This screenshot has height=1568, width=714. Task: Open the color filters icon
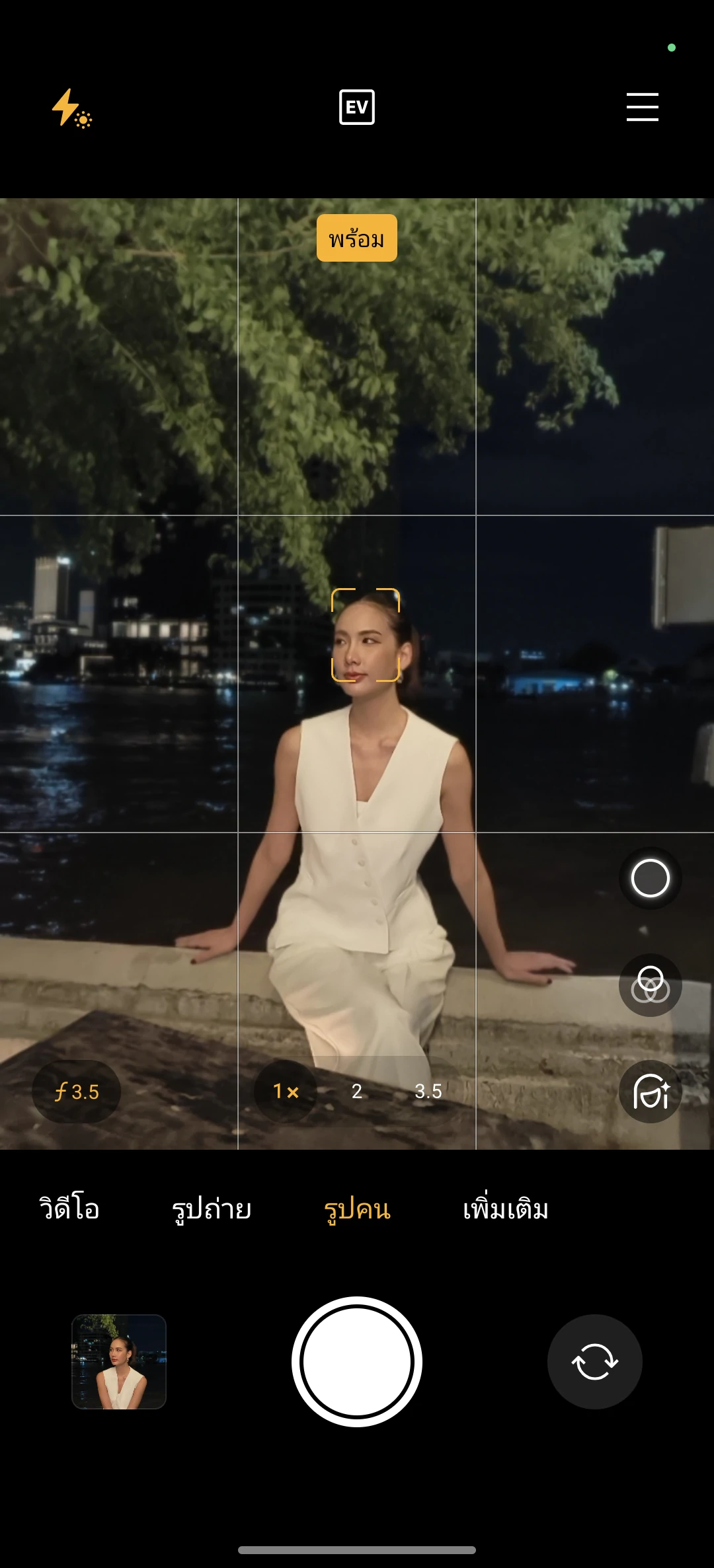click(651, 985)
